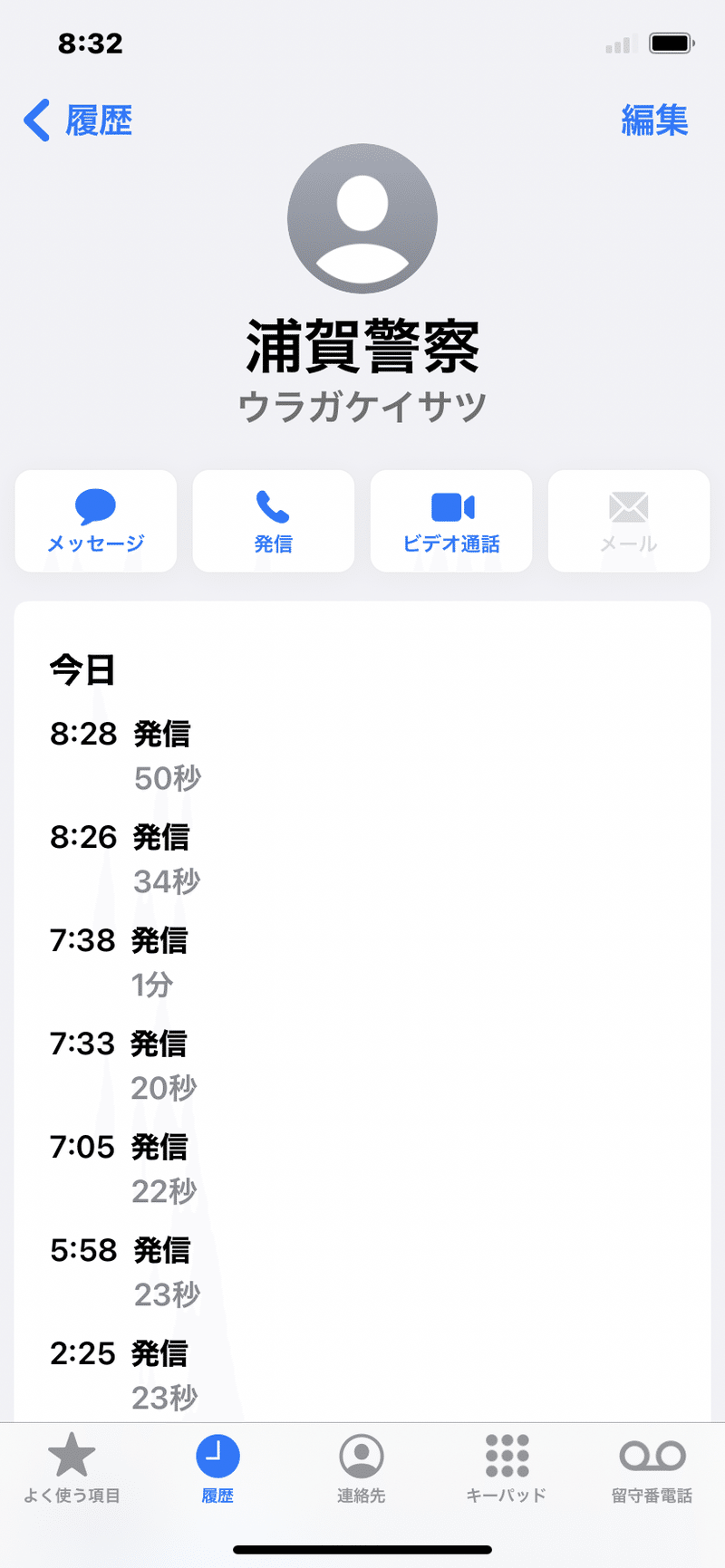Viewport: 725px width, 1568px height.
Task: Open the よく使う項目 favorites tab
Action: pyautogui.click(x=72, y=1469)
